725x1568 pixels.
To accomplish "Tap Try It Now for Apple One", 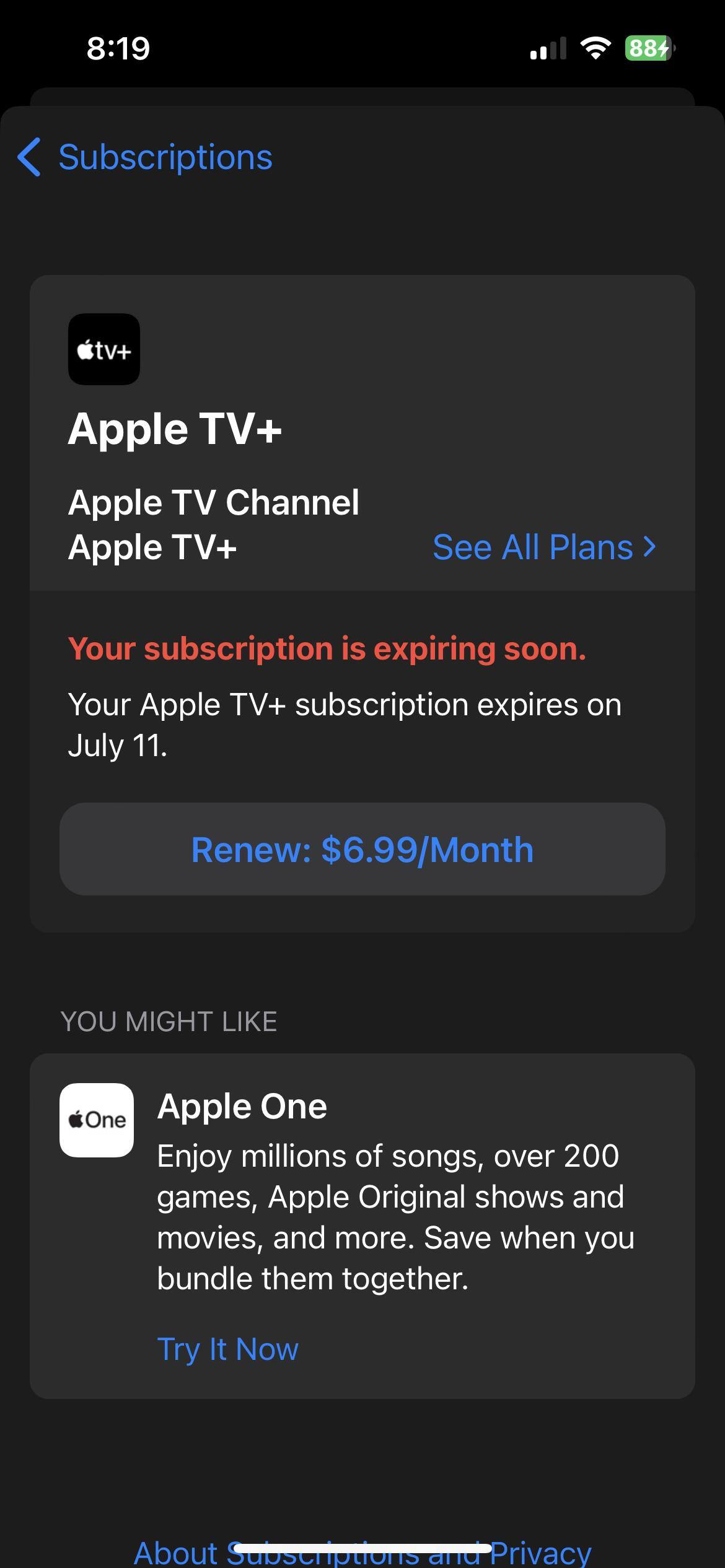I will coord(227,1348).
